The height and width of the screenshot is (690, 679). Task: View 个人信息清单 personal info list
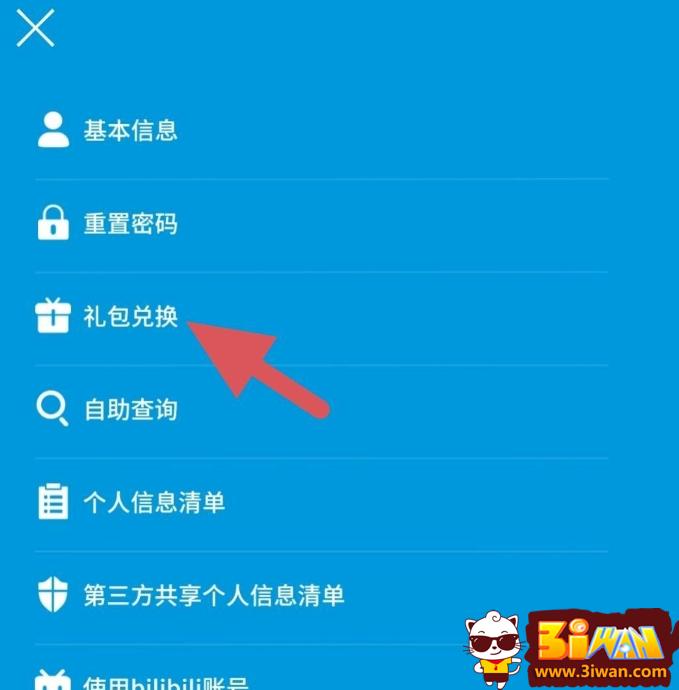[153, 502]
